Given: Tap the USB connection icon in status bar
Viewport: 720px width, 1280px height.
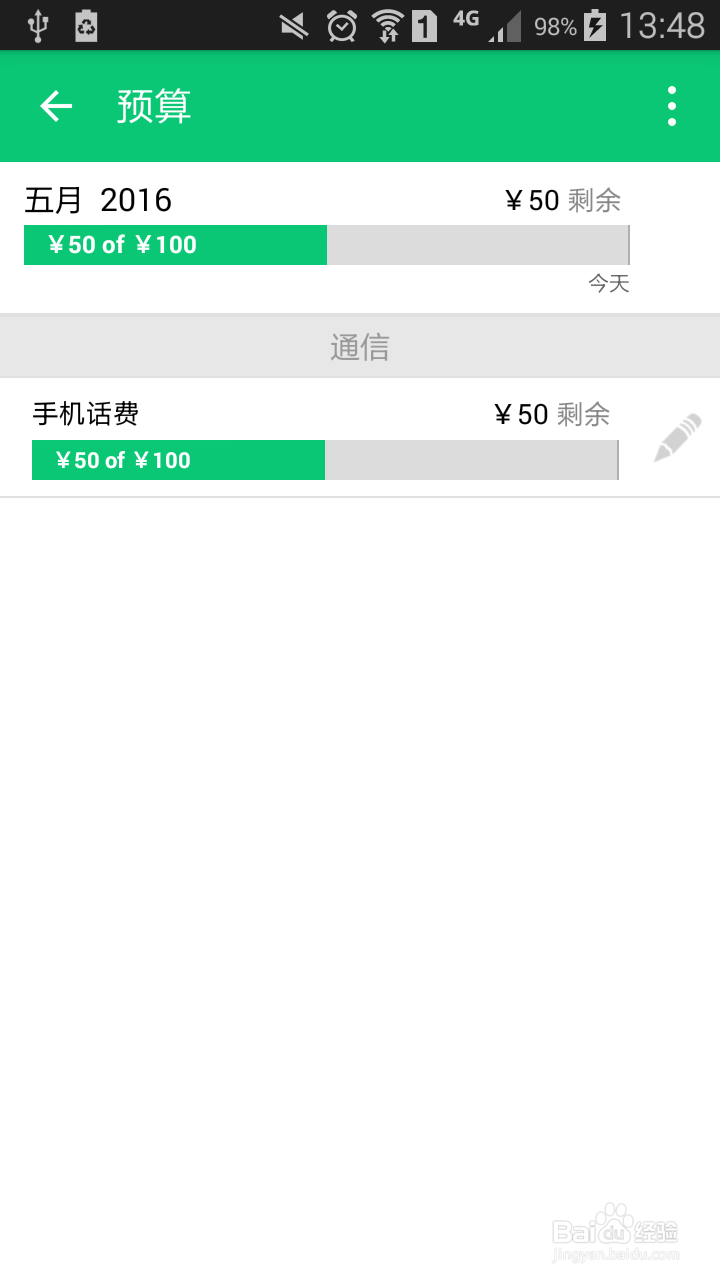Looking at the screenshot, I should [36, 27].
